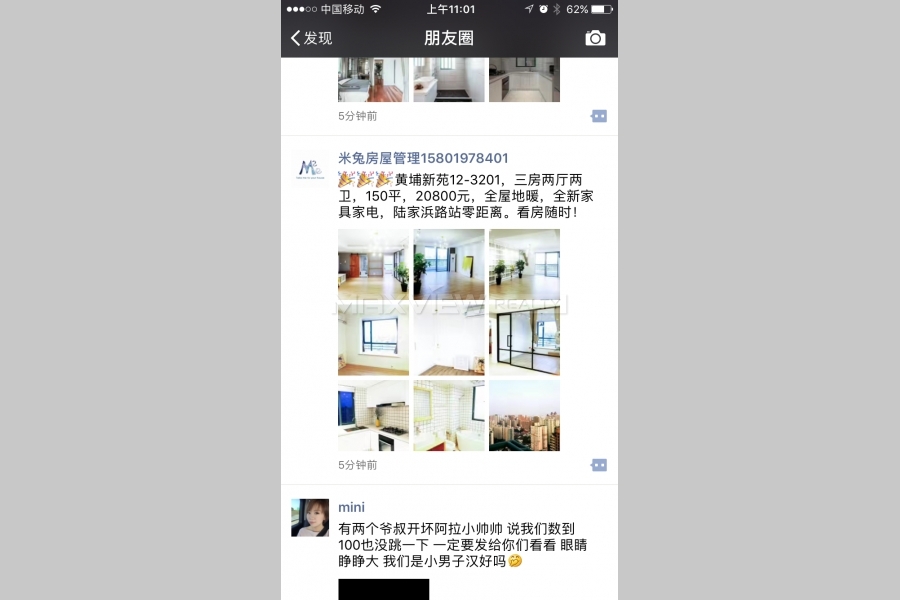View the bathroom photo in 黄埔新苑 post

pos(449,416)
